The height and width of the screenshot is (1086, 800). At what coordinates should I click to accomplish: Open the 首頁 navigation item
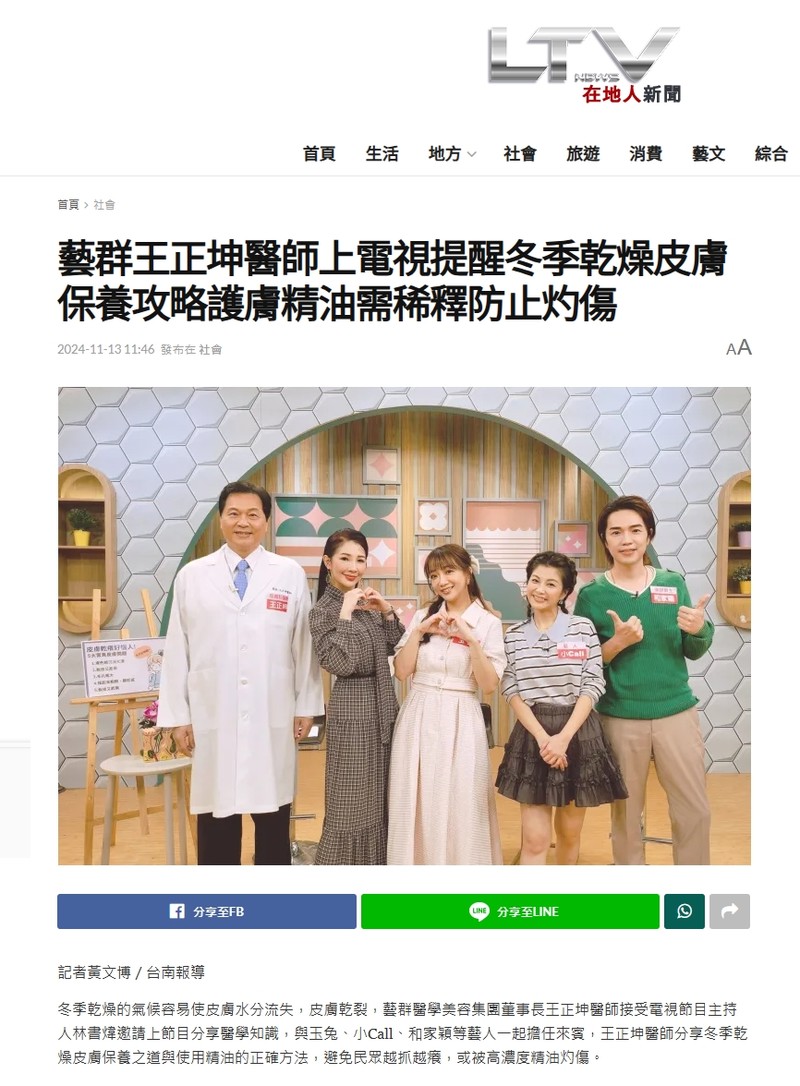(x=319, y=154)
